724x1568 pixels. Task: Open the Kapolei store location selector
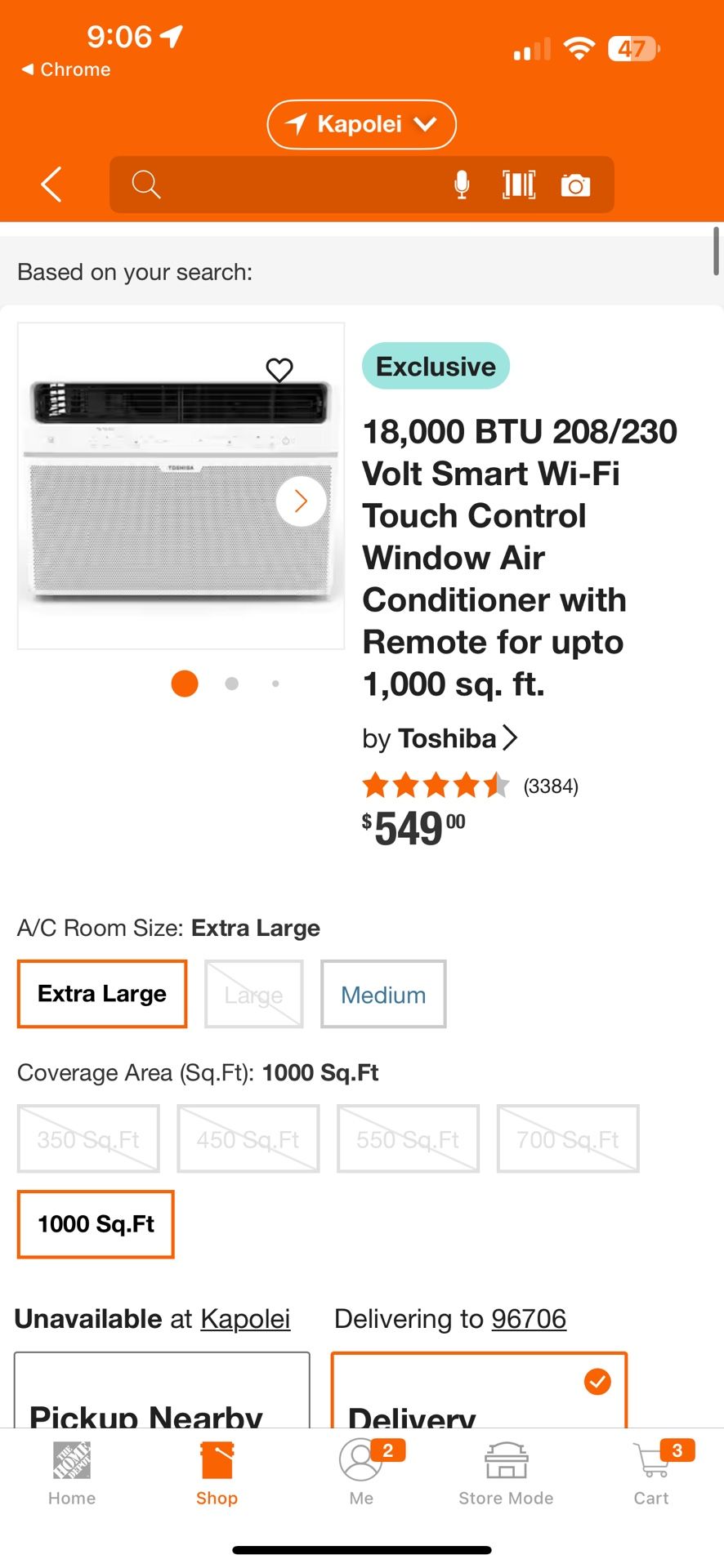coord(361,124)
